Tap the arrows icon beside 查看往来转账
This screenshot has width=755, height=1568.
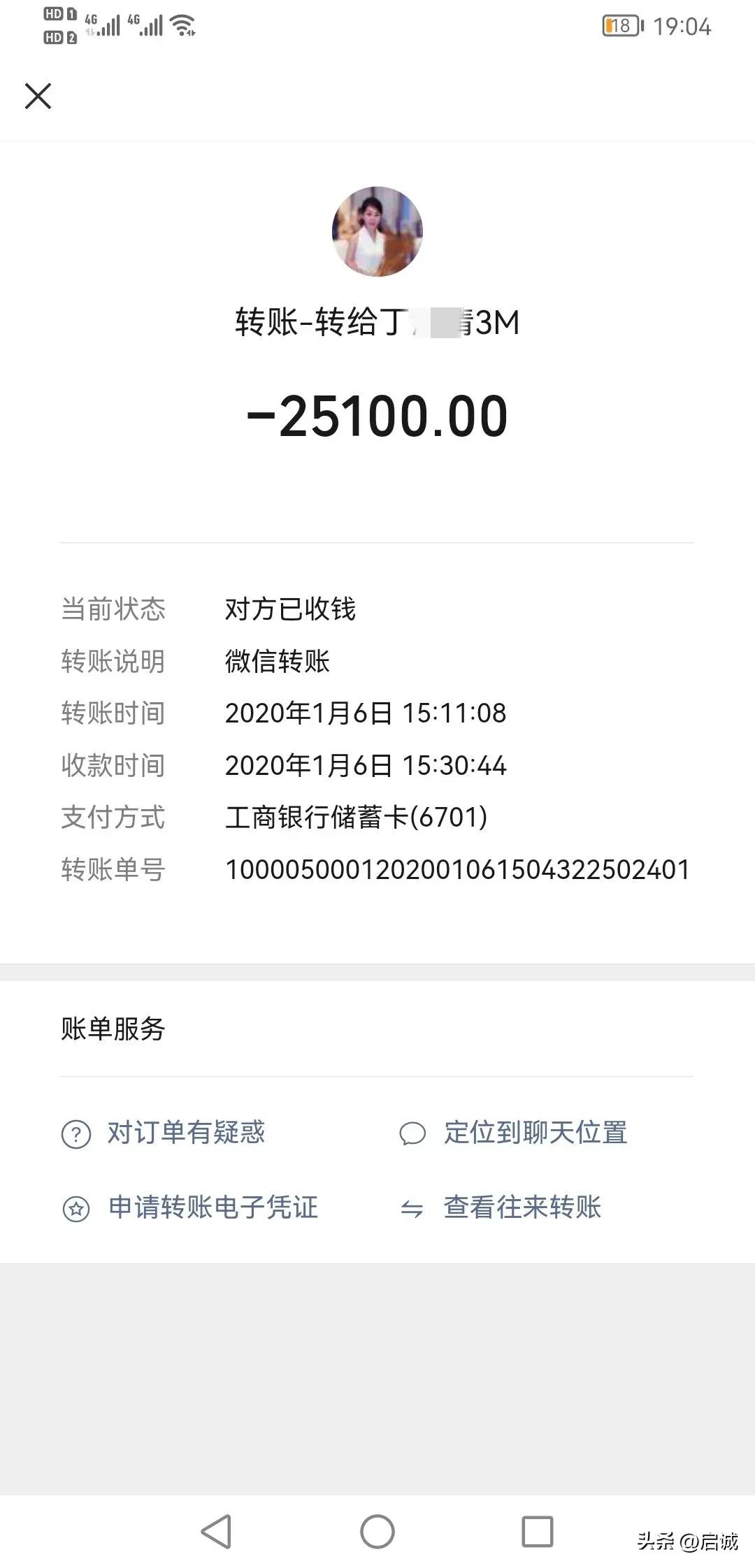[x=412, y=1206]
